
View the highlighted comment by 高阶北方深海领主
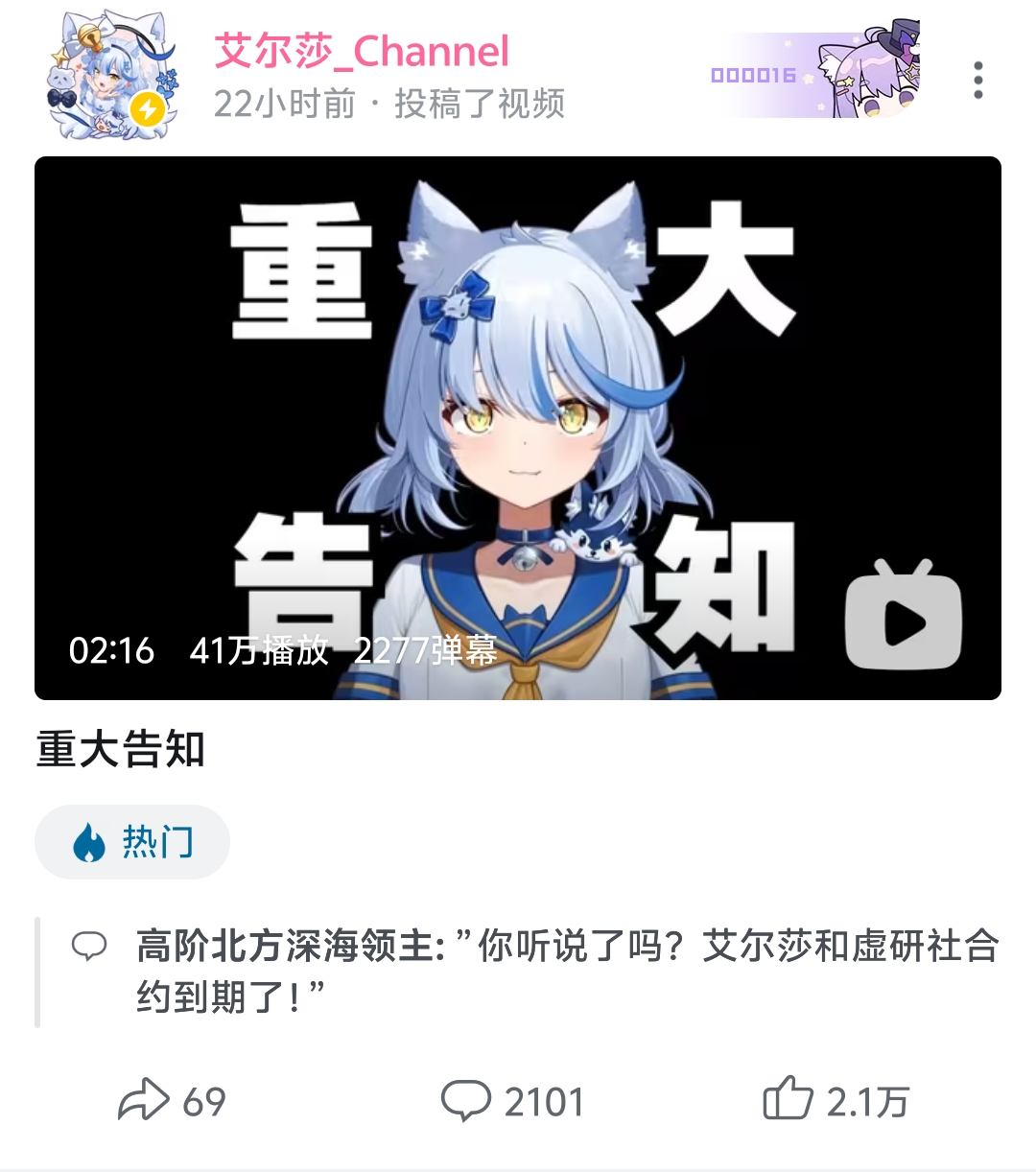coord(566,971)
